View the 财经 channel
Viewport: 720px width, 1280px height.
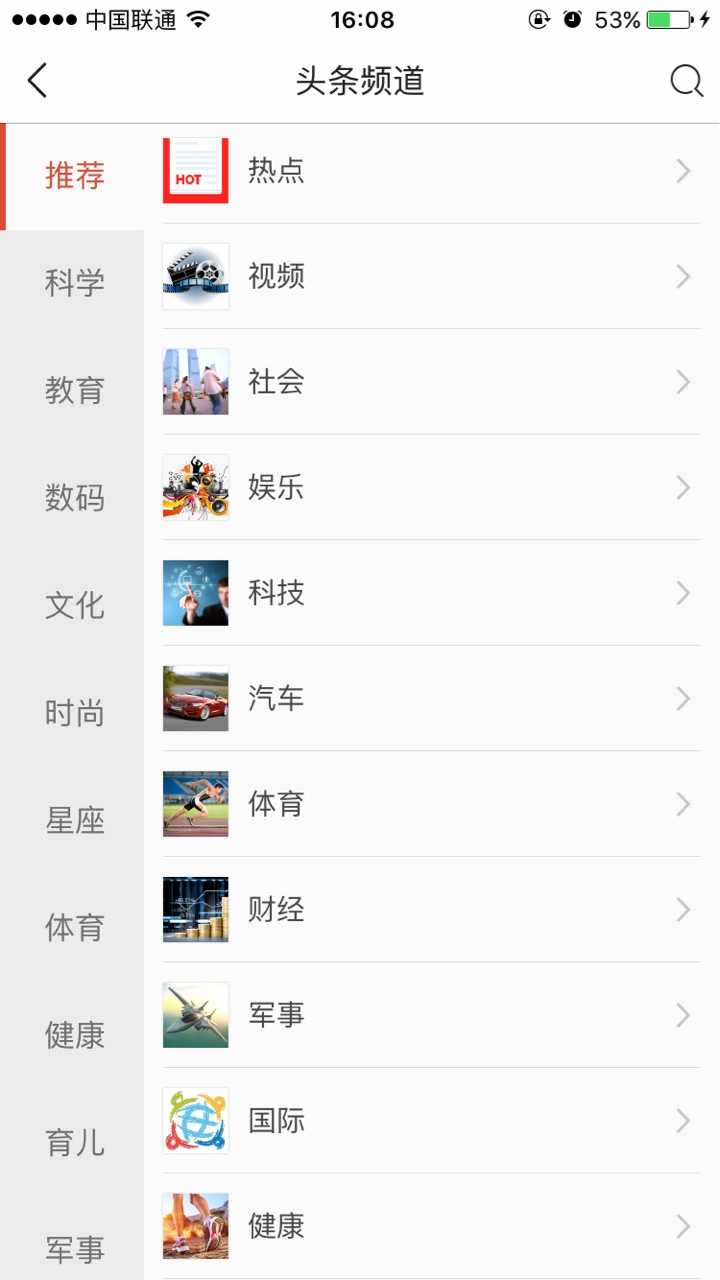[x=430, y=910]
